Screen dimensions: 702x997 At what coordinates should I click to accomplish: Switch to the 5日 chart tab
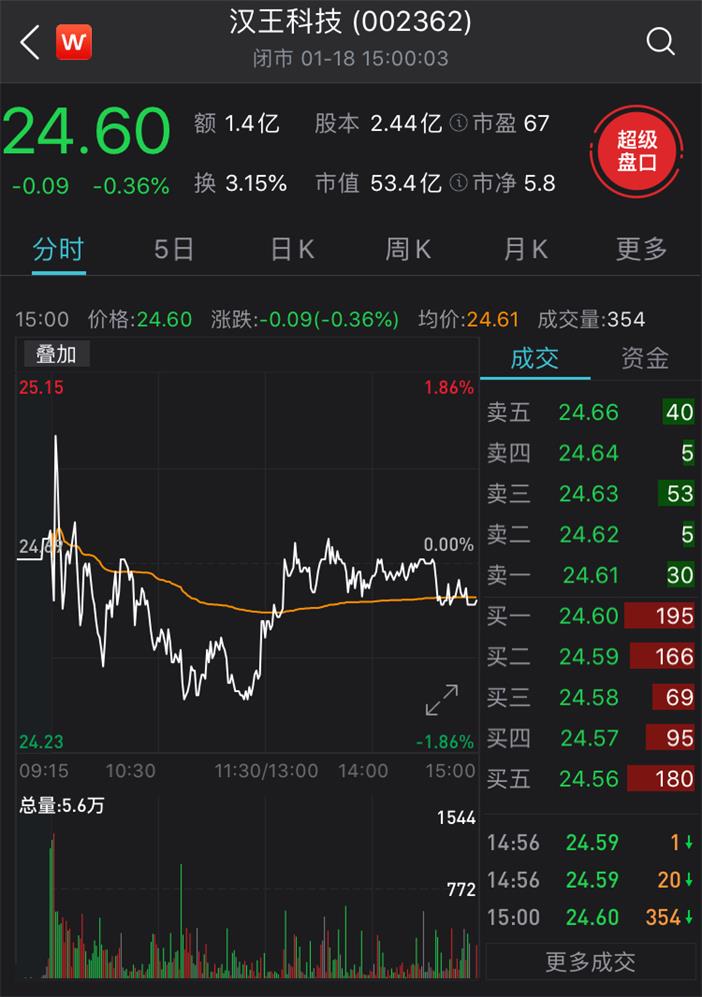pos(174,249)
